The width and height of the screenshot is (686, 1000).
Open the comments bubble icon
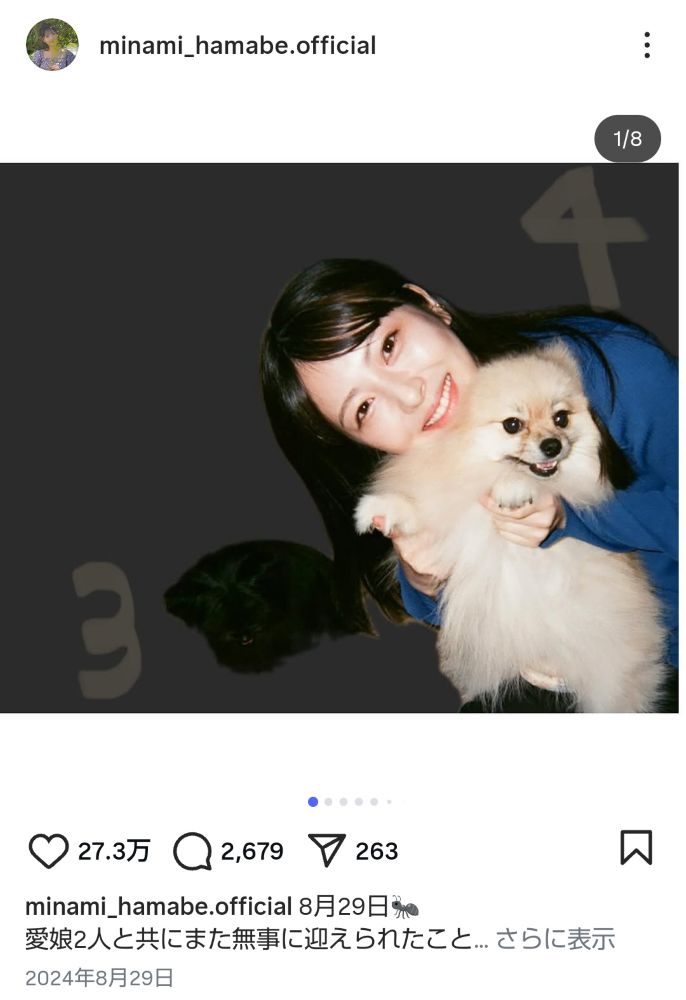click(192, 851)
